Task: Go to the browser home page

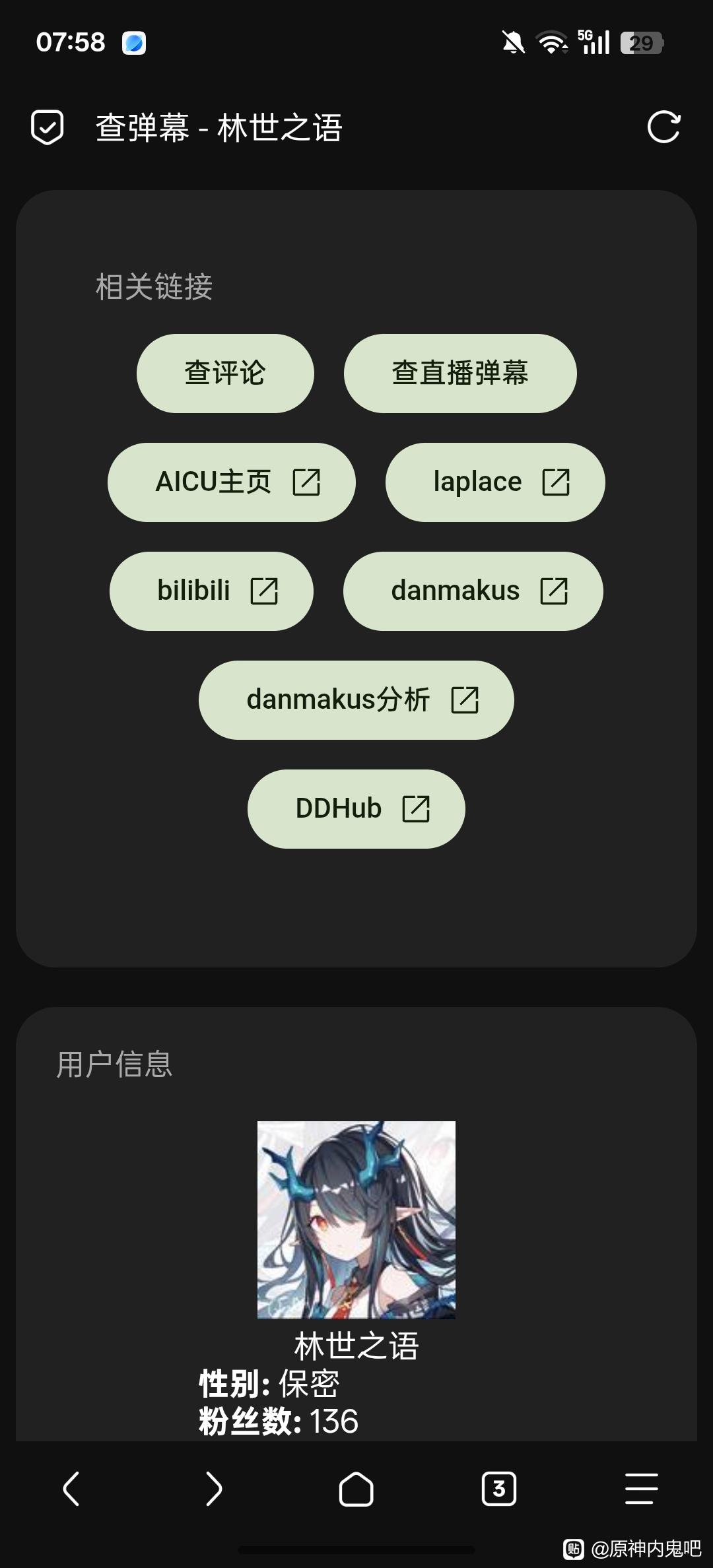Action: (356, 1489)
